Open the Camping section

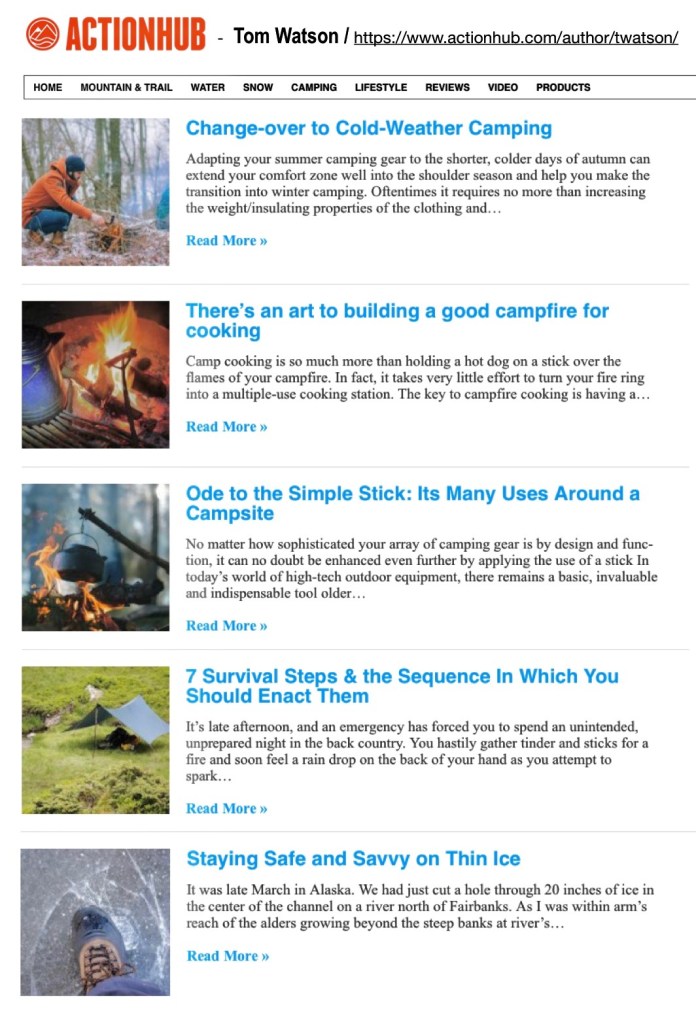[314, 88]
